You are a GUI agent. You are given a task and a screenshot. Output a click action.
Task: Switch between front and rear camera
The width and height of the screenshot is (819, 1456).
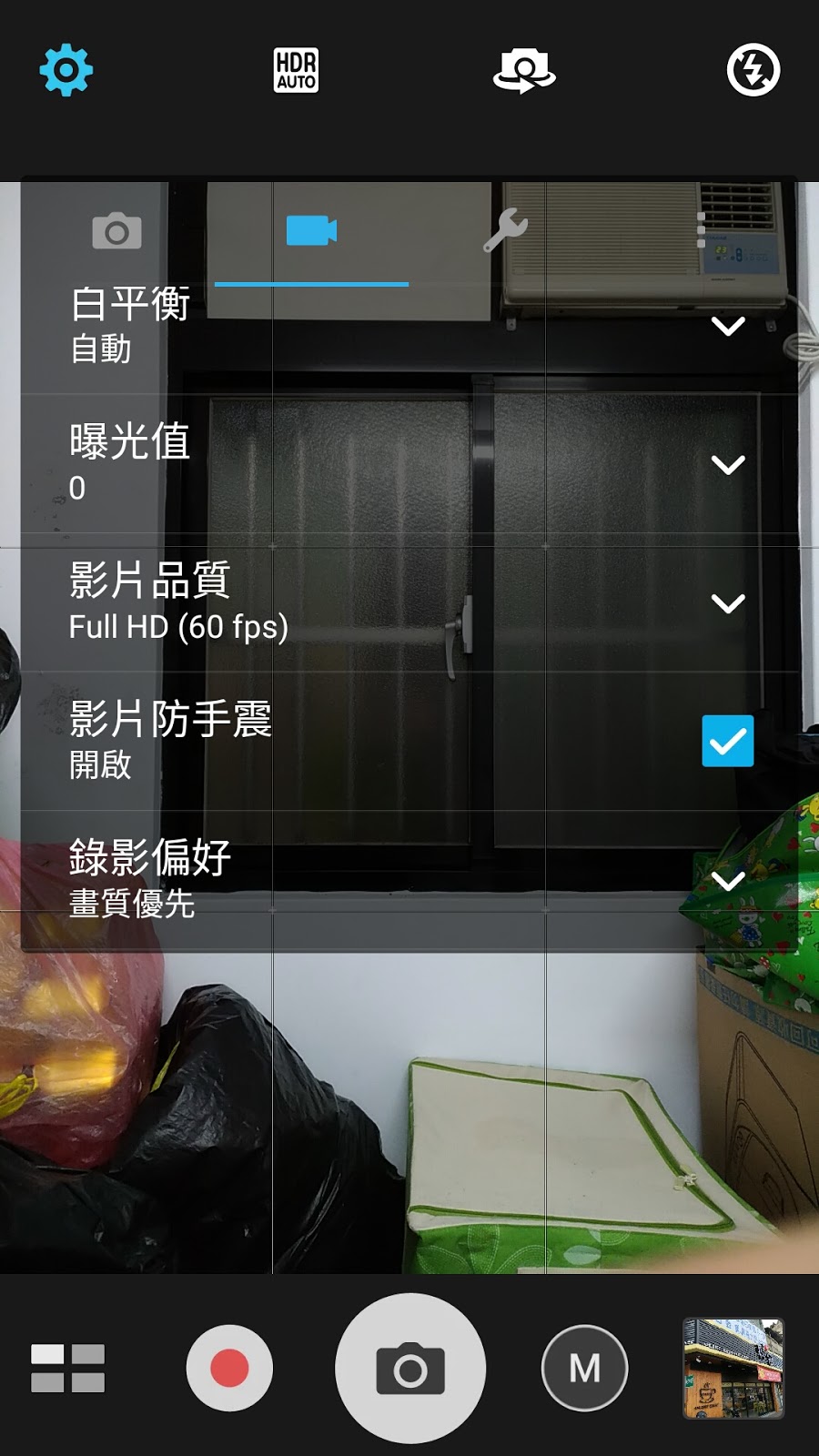click(x=524, y=70)
